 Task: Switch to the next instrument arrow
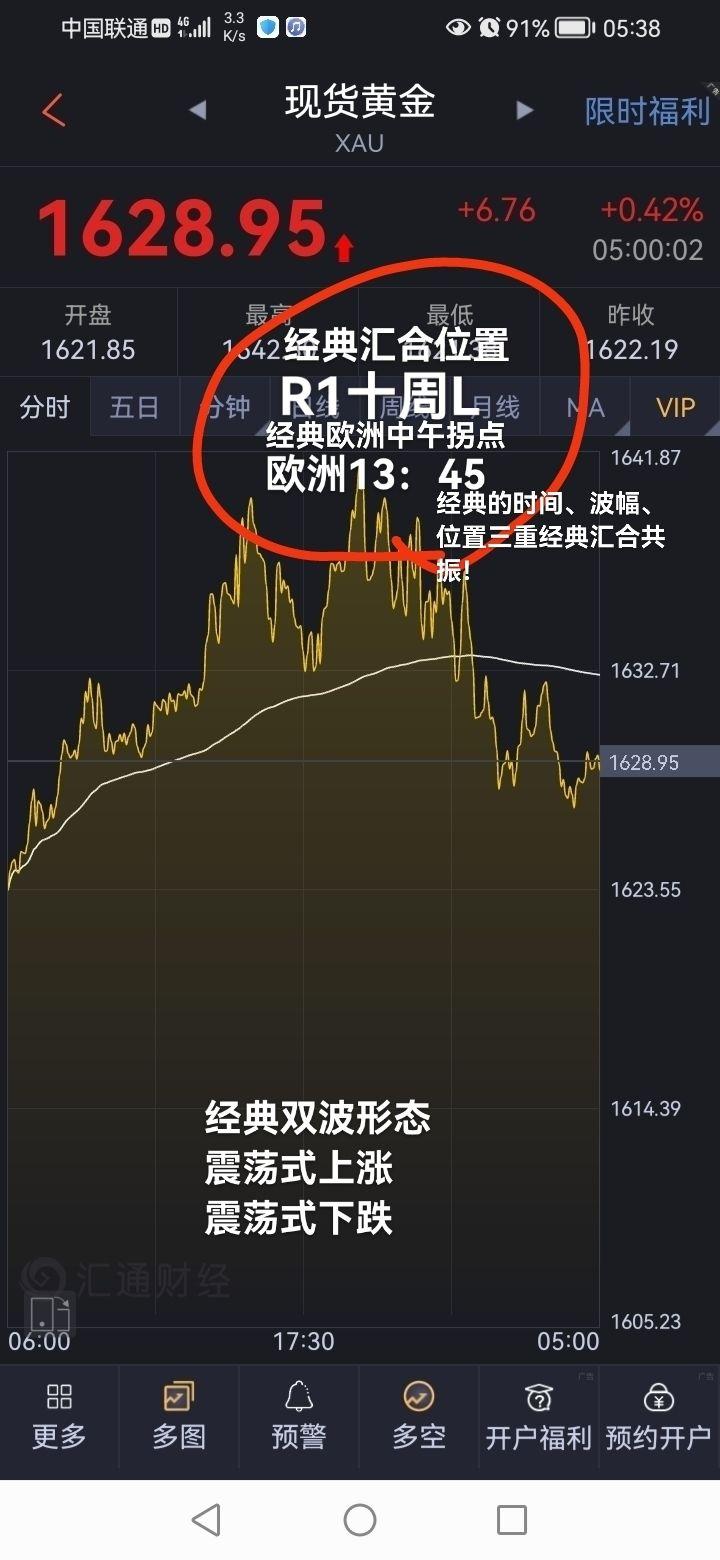tap(524, 110)
